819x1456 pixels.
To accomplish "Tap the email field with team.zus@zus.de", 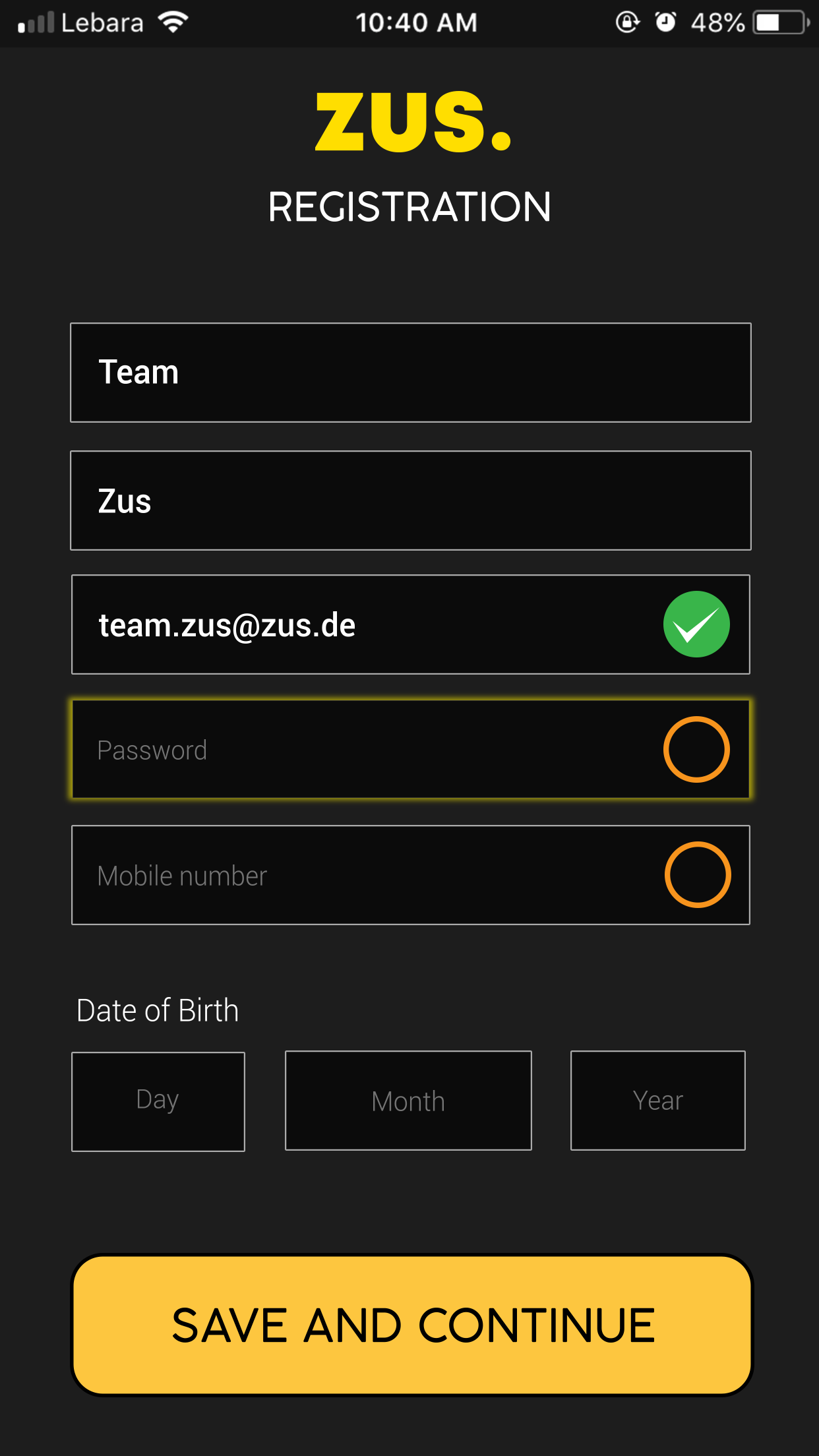I will (410, 624).
